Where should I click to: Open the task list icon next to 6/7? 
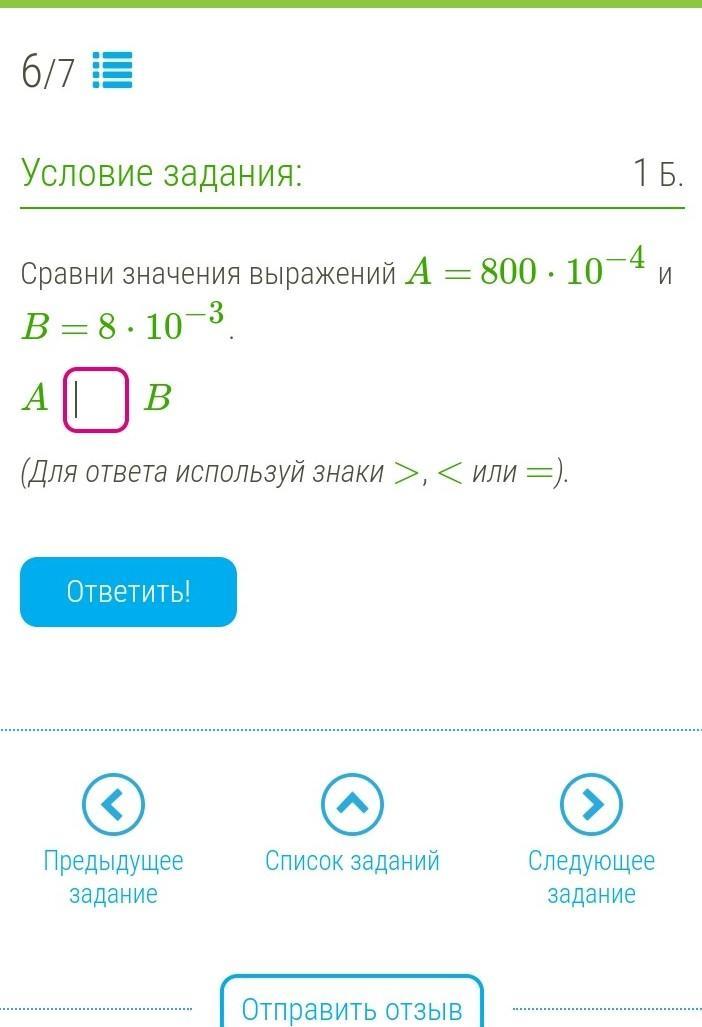(112, 71)
